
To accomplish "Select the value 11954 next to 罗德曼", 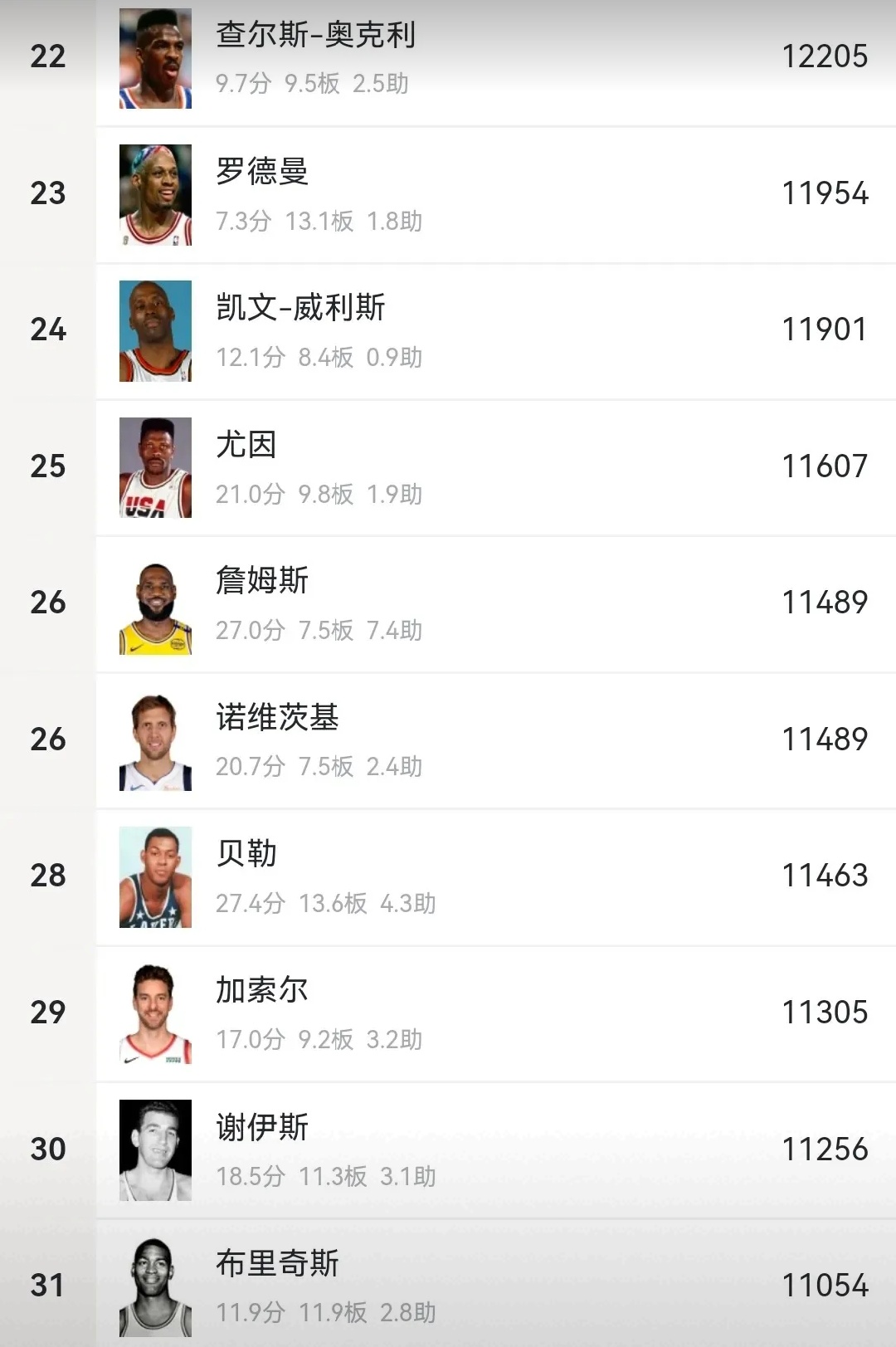I will [x=825, y=193].
